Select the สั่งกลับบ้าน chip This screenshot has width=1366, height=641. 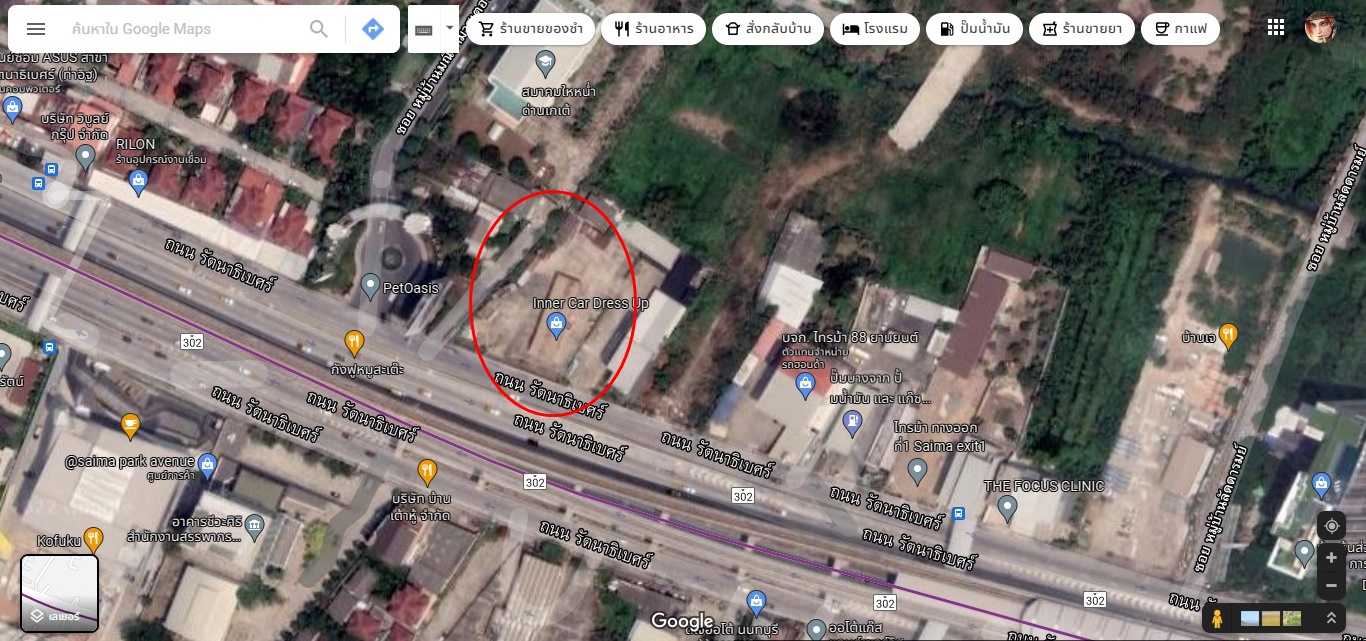point(768,29)
